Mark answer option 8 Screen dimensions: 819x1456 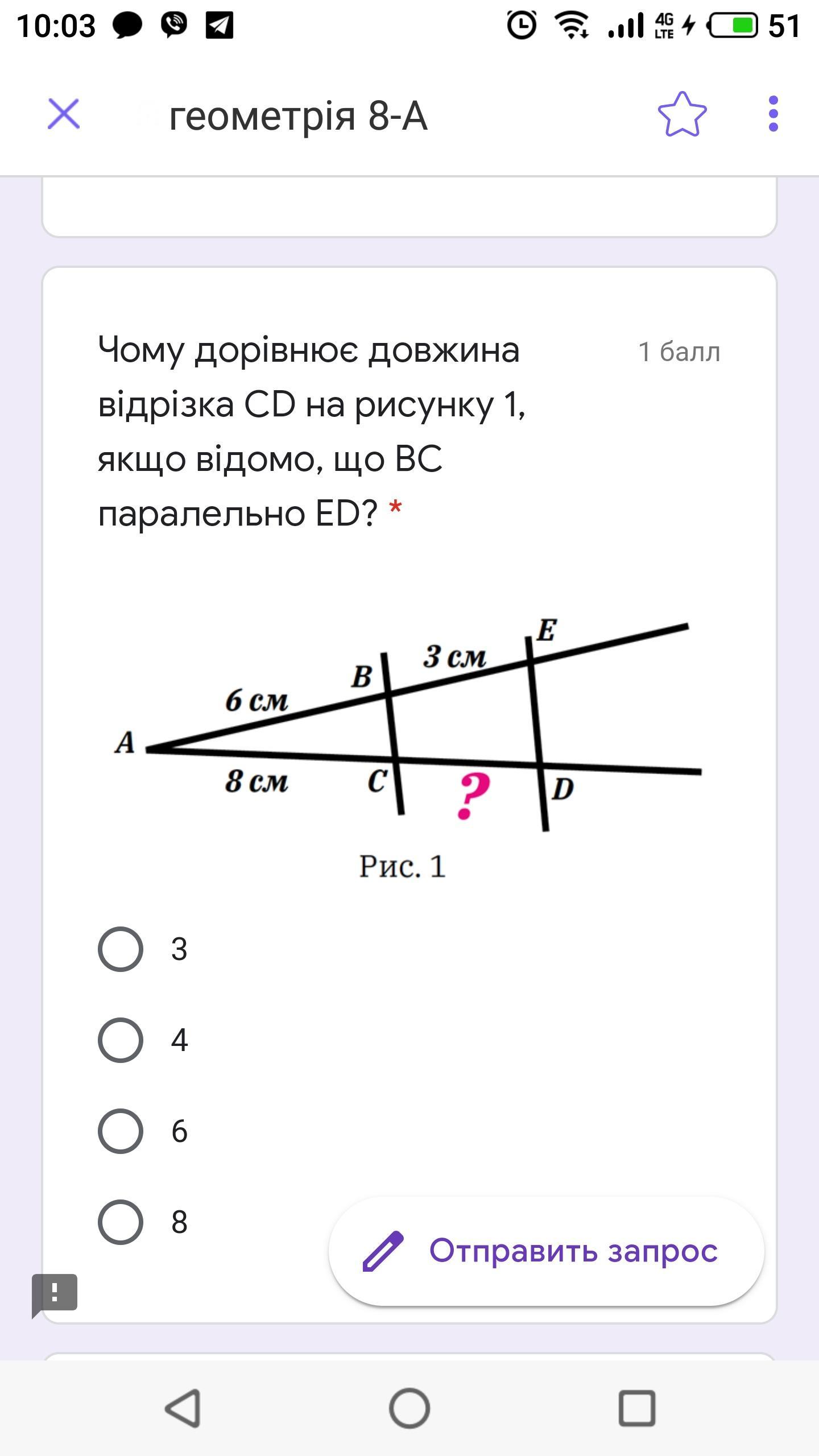[x=121, y=1222]
